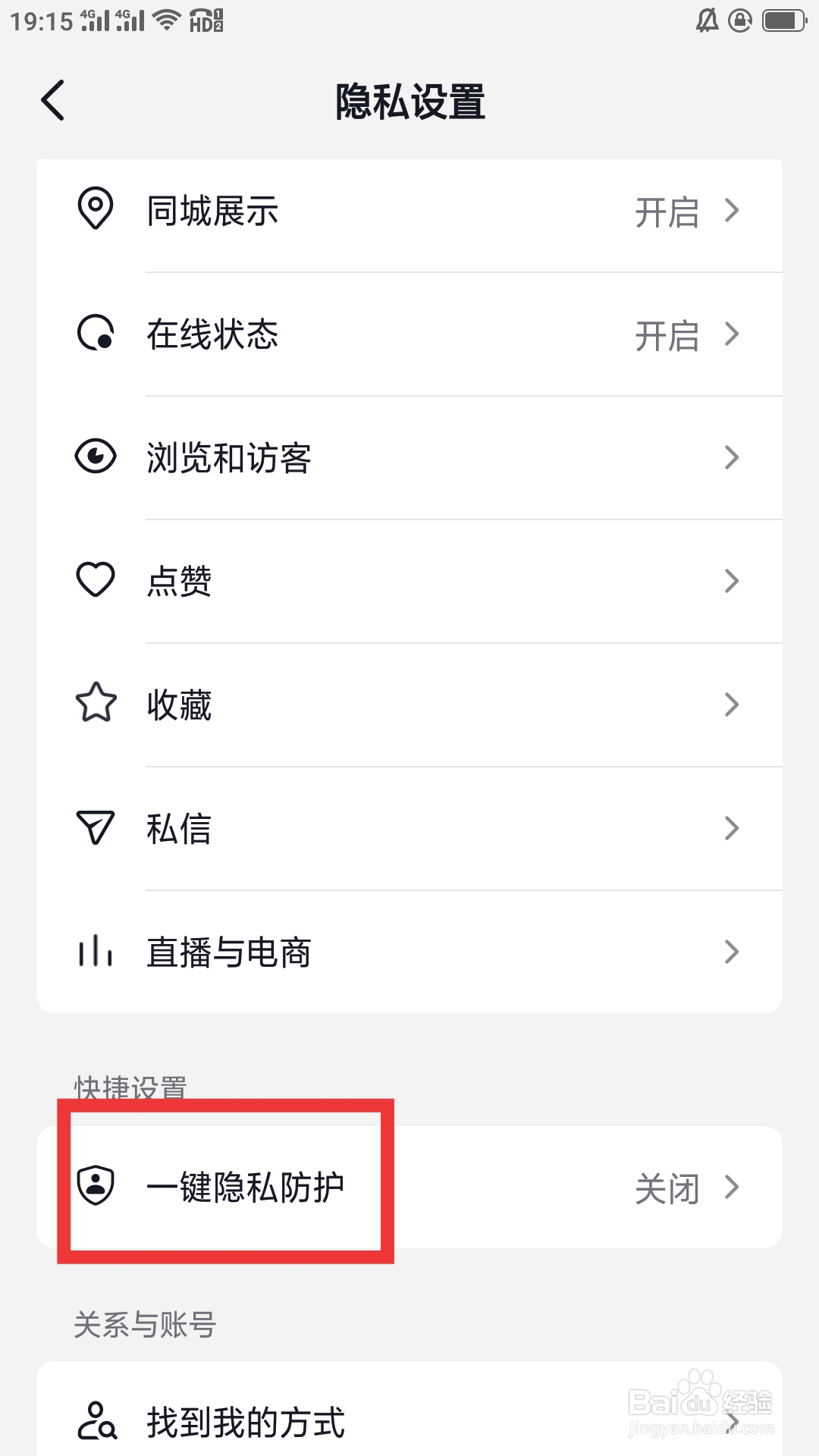Click the online status icon beside 在线状态
This screenshot has width=819, height=1456.
(95, 334)
